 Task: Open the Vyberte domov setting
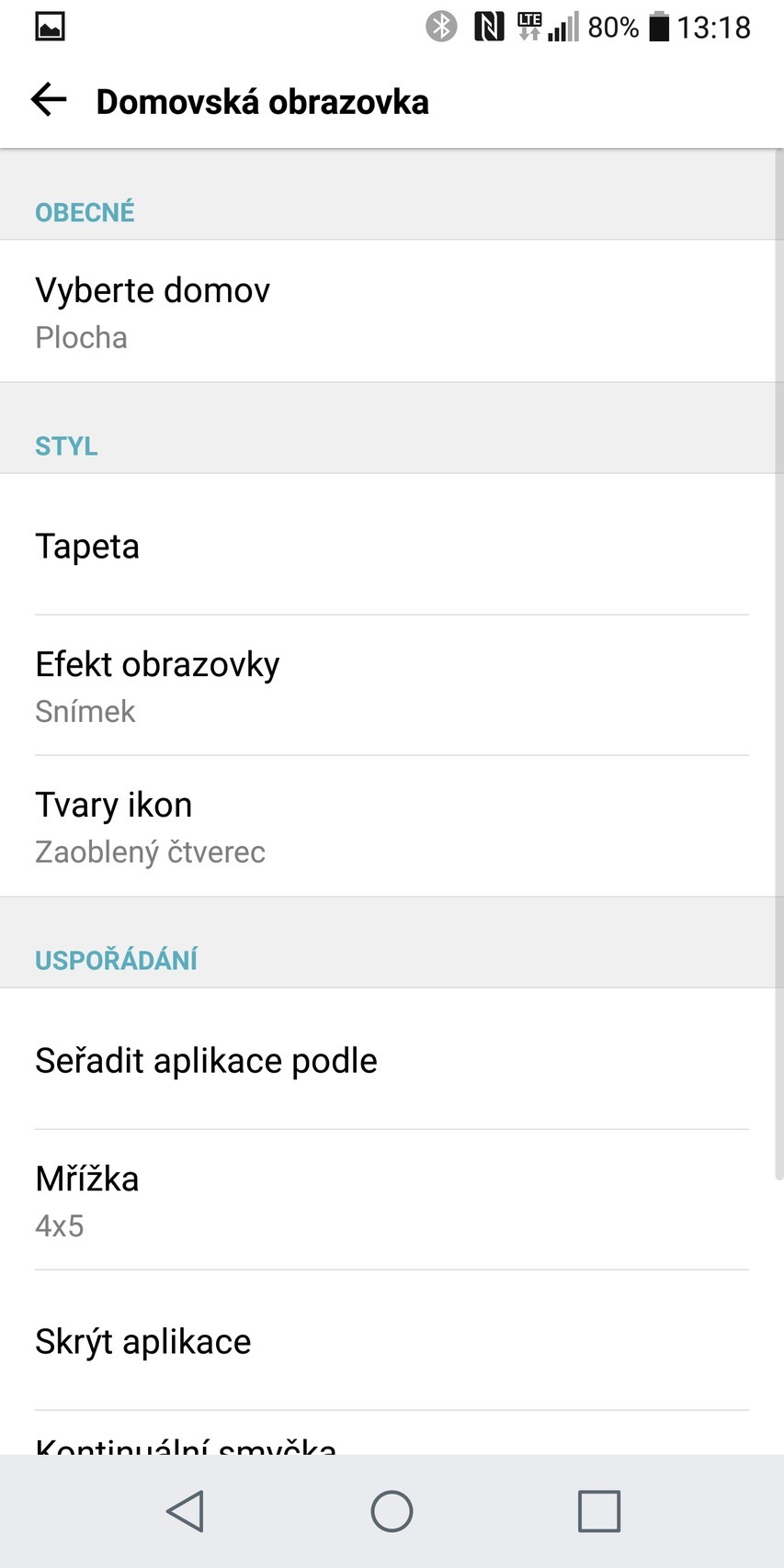392,310
